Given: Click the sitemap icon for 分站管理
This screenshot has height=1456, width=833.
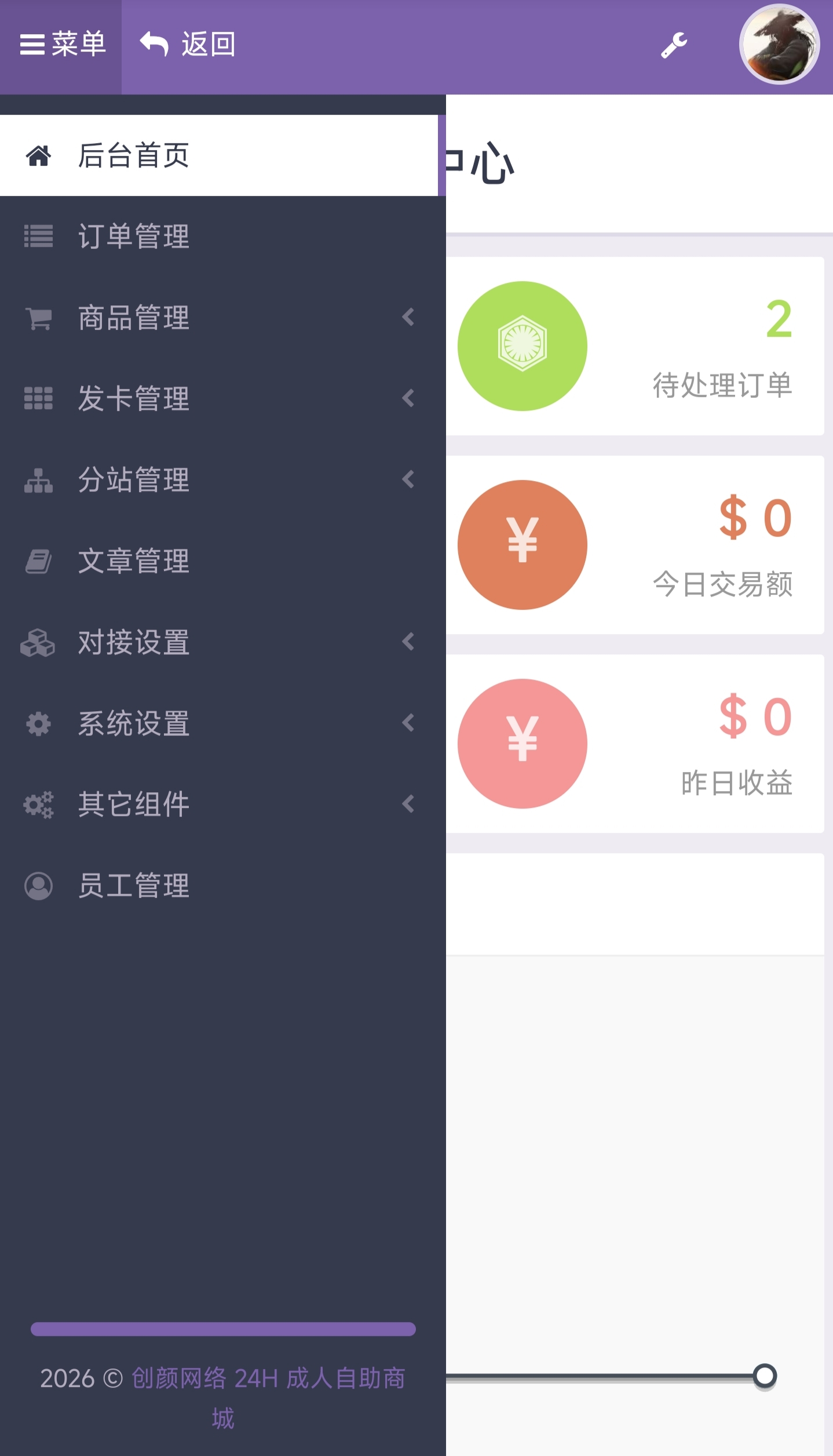Looking at the screenshot, I should pyautogui.click(x=38, y=480).
